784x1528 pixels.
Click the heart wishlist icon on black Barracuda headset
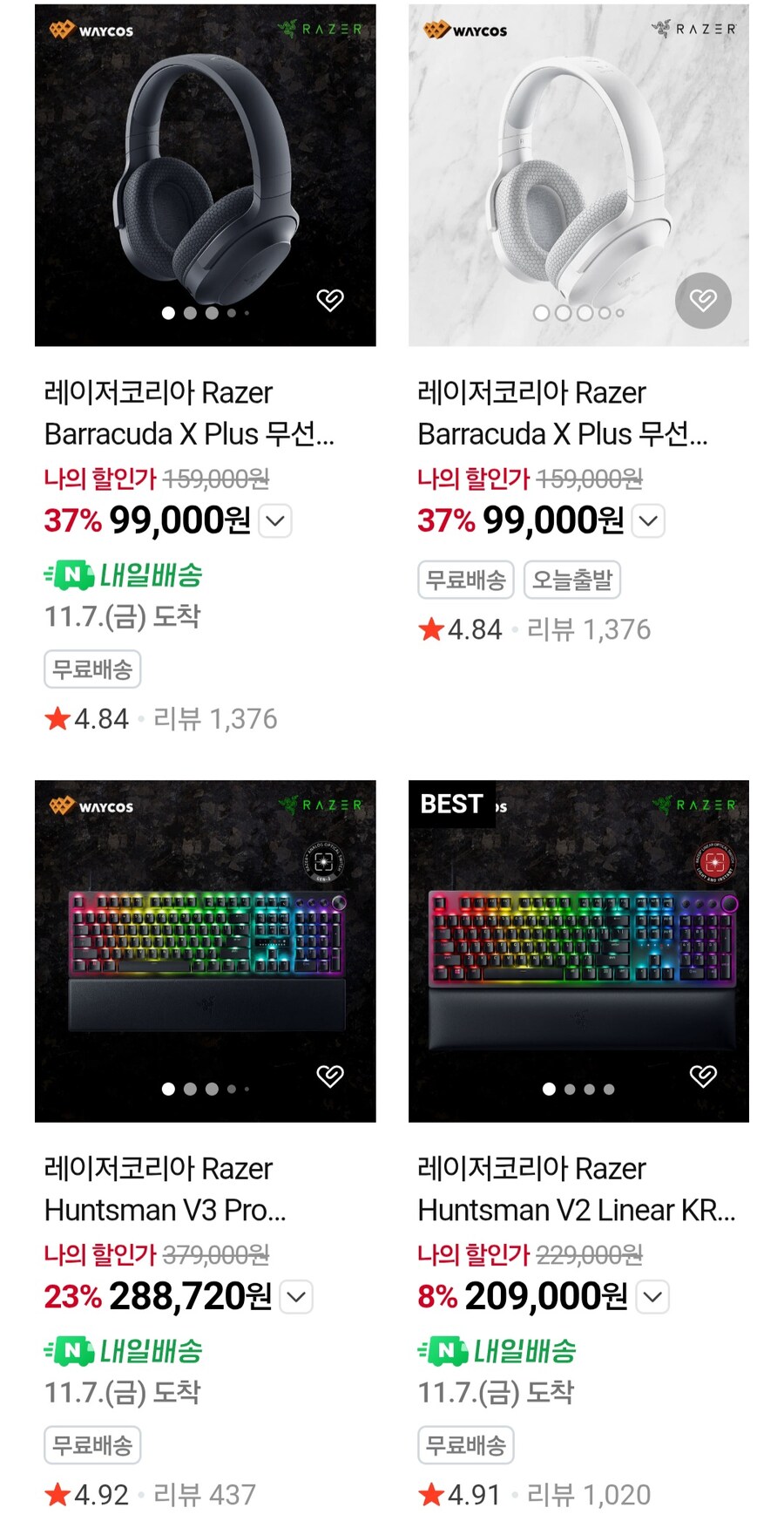329,301
